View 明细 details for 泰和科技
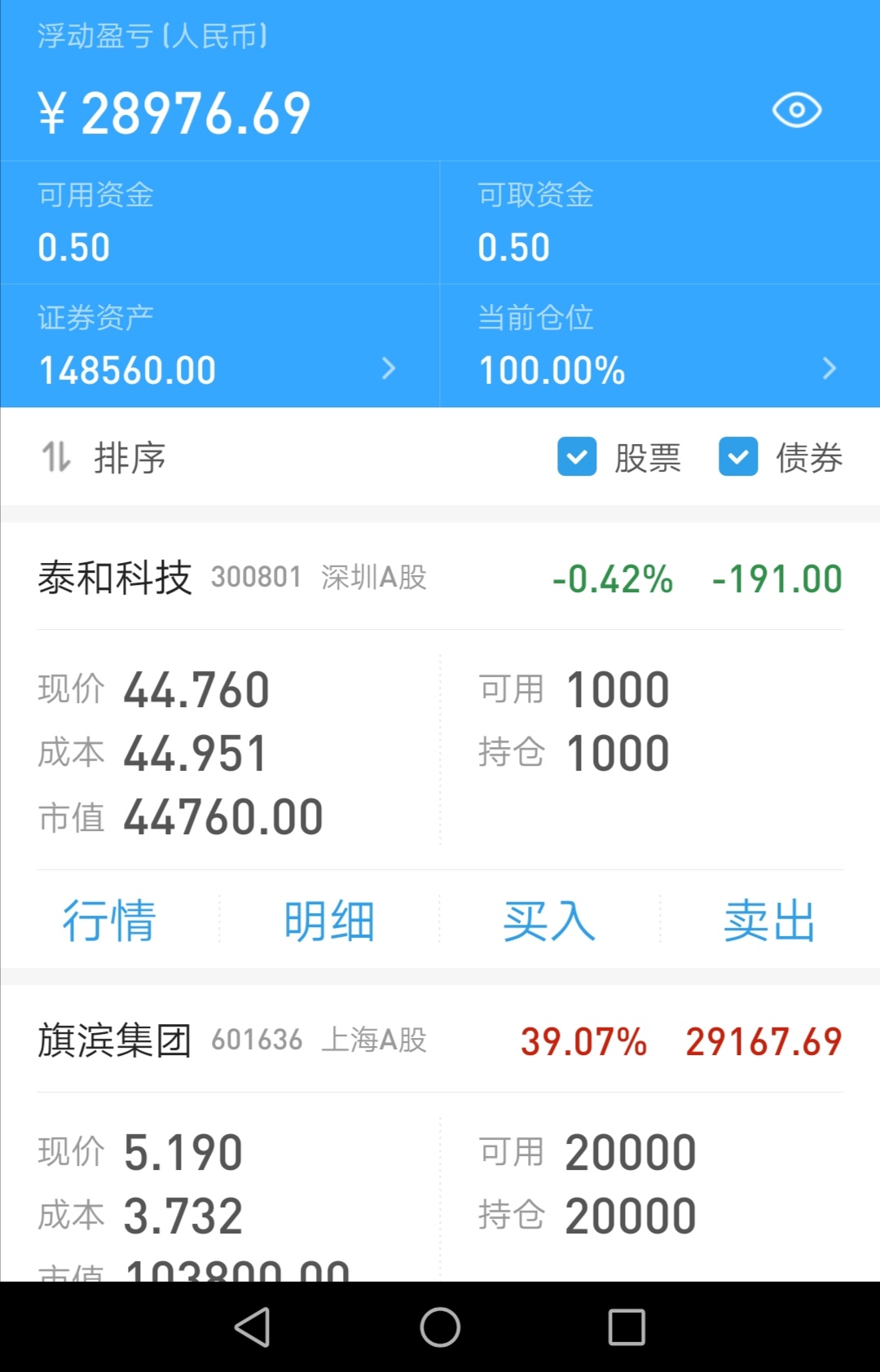 330,920
